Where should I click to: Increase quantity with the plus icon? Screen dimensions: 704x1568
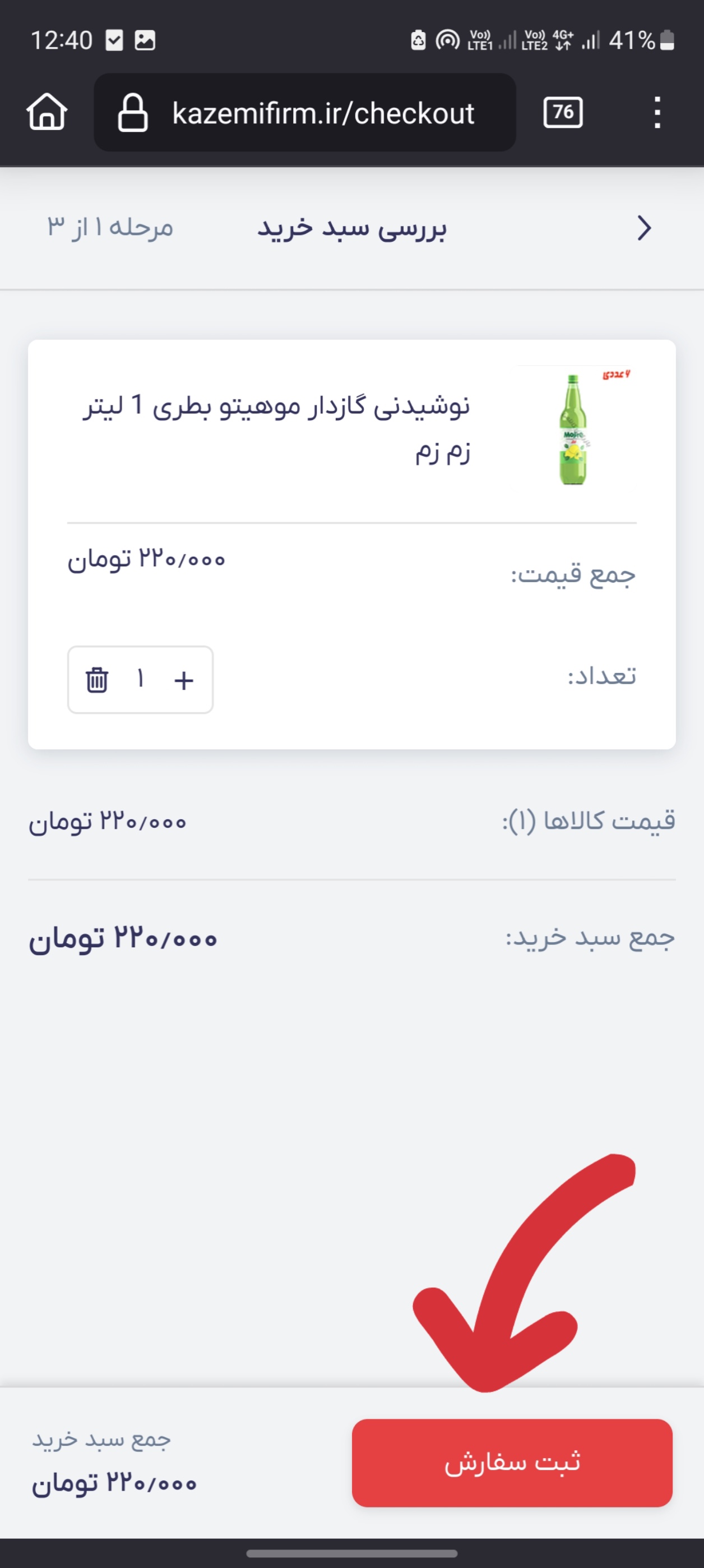click(x=184, y=680)
